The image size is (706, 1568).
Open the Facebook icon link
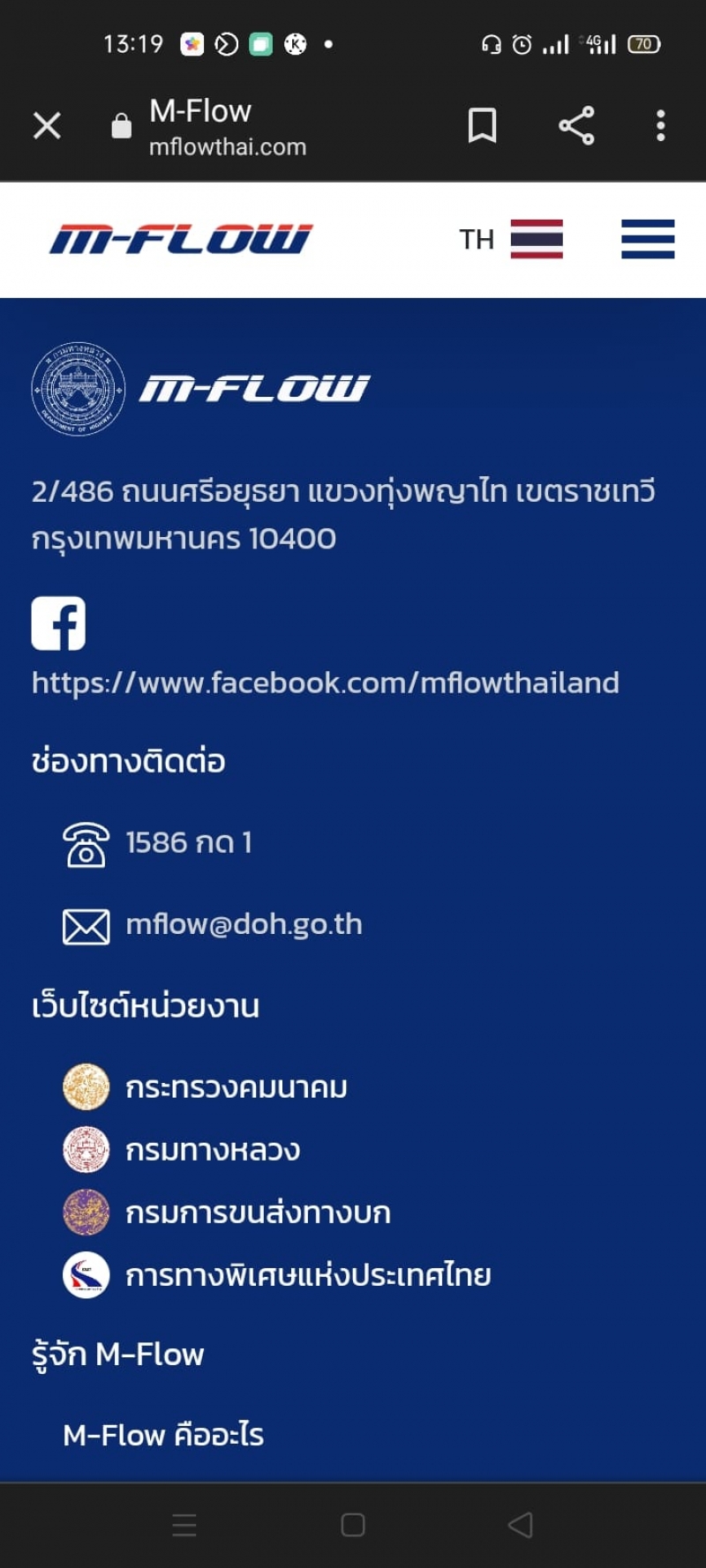(x=58, y=623)
